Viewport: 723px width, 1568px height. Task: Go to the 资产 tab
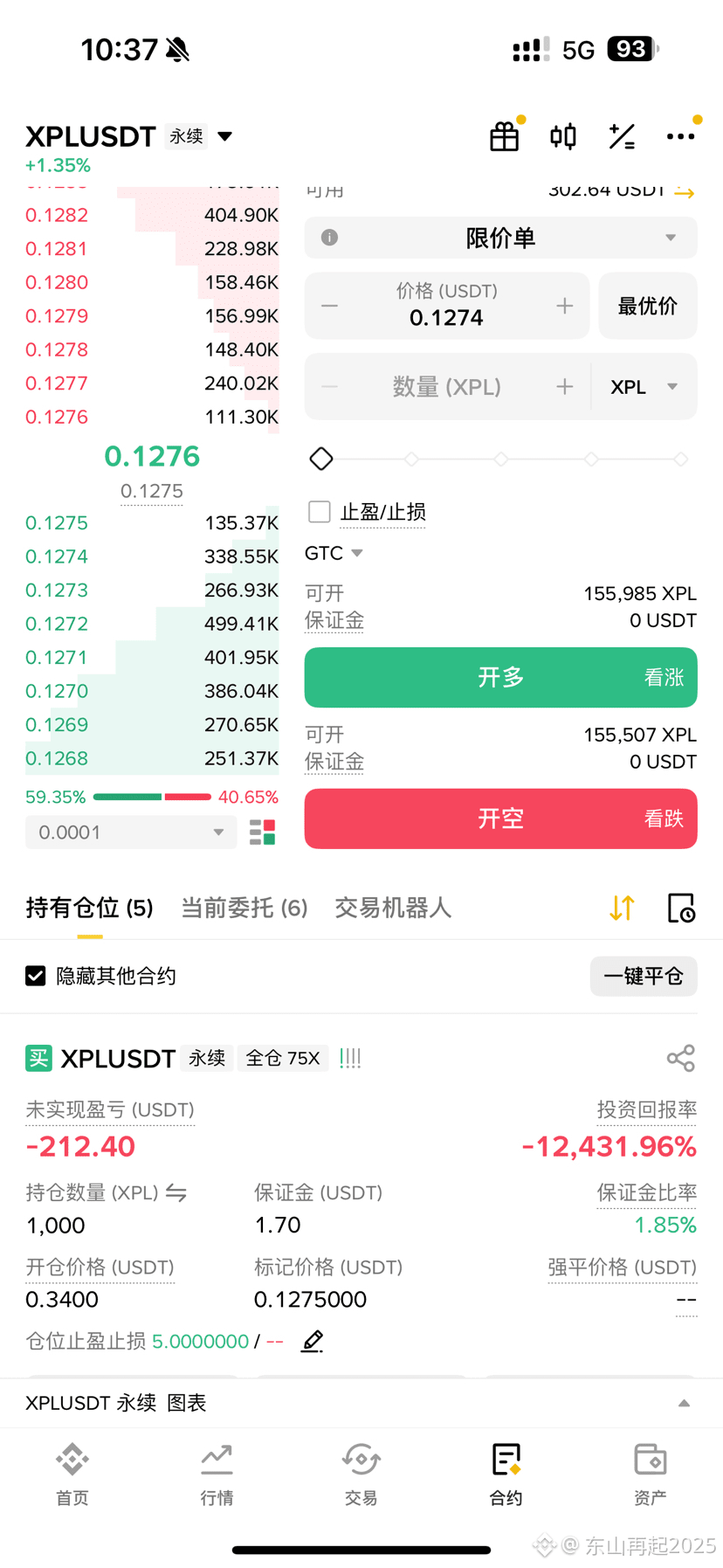pos(650,1473)
